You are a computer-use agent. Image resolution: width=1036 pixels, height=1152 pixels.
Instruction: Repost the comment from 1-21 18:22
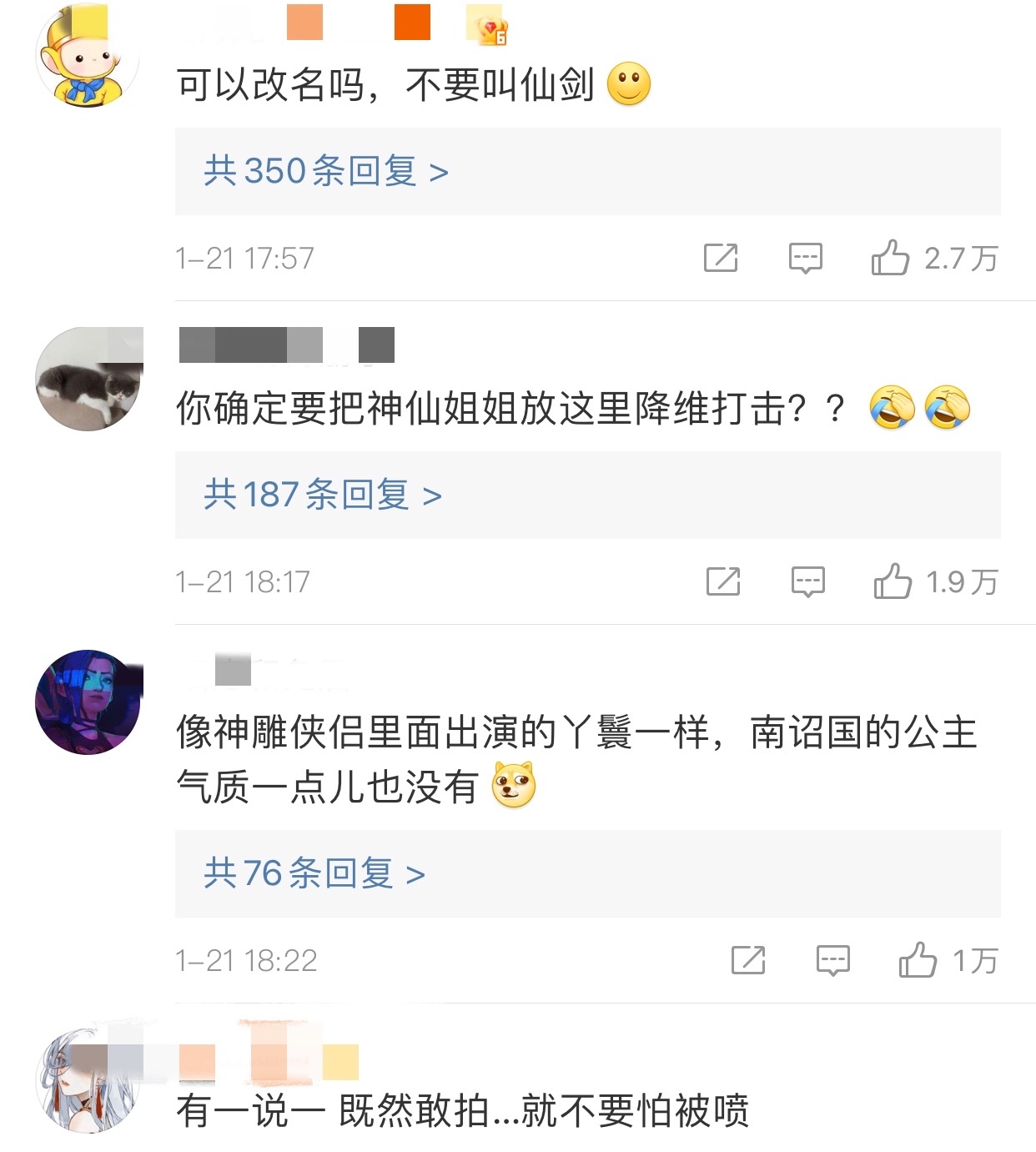coord(748,960)
